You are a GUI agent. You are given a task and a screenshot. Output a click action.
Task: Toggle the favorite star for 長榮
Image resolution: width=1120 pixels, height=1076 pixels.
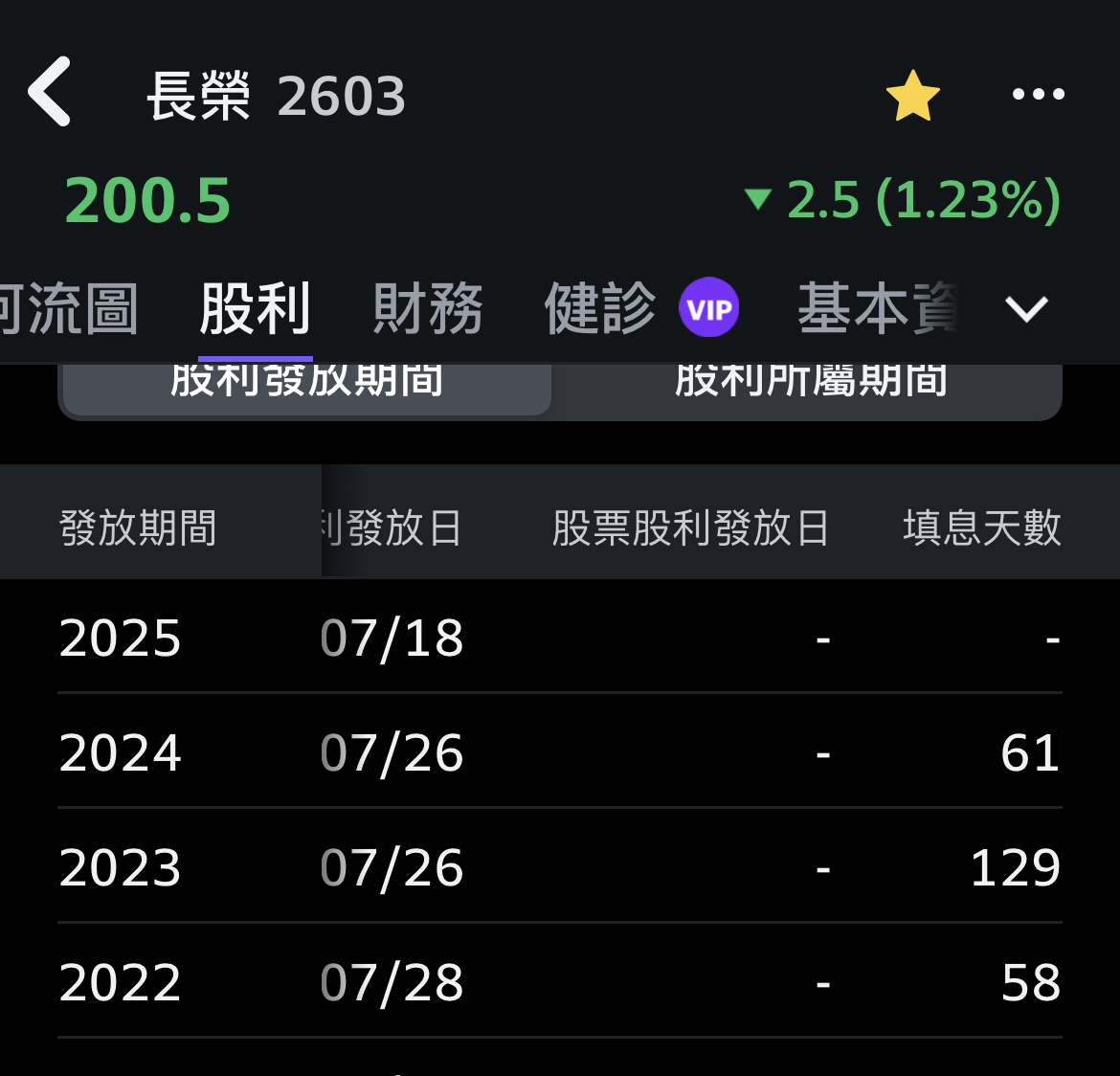(x=912, y=96)
